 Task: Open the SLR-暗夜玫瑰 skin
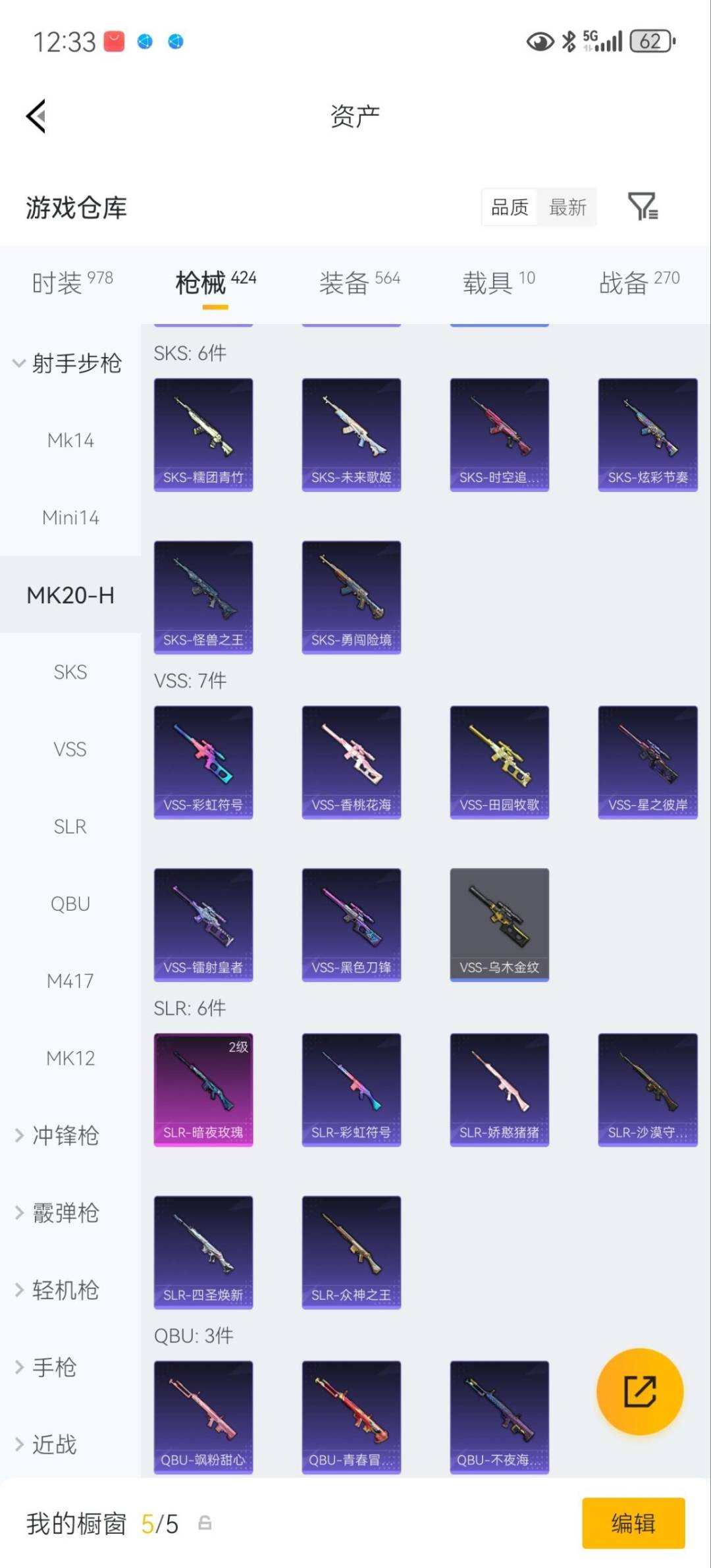(203, 1089)
